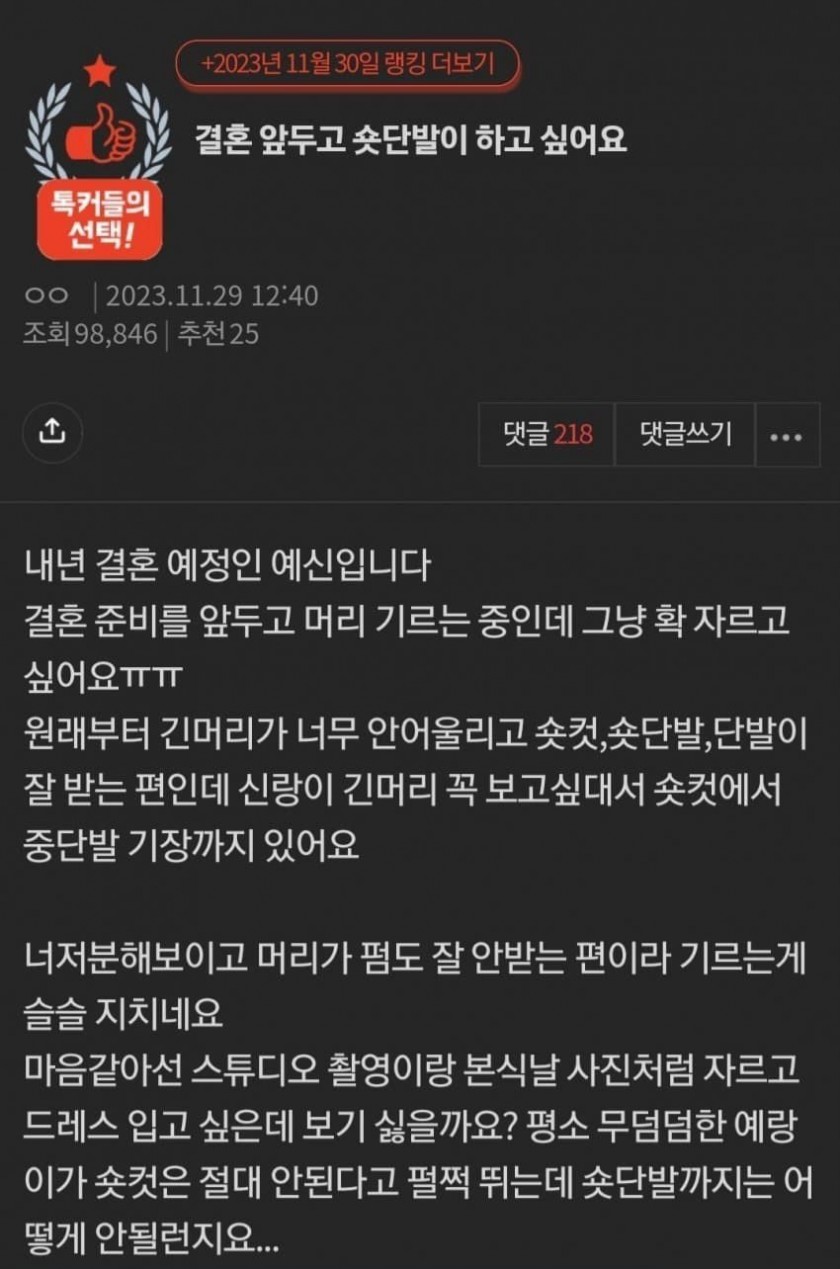840x1269 pixels.
Task: View the 218 댓글 comments
Action: click(547, 434)
